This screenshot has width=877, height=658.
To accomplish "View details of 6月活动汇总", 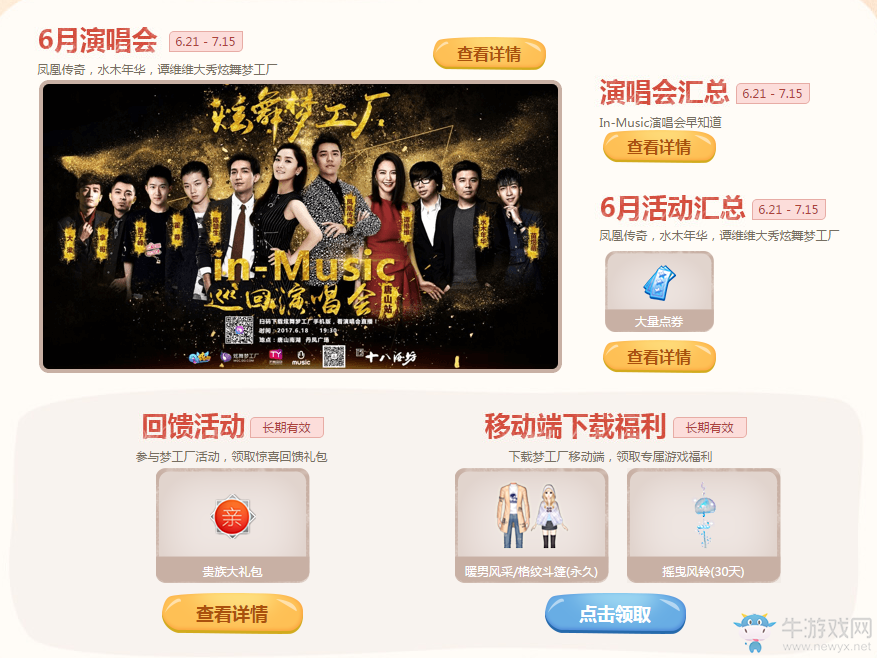I will [x=659, y=356].
